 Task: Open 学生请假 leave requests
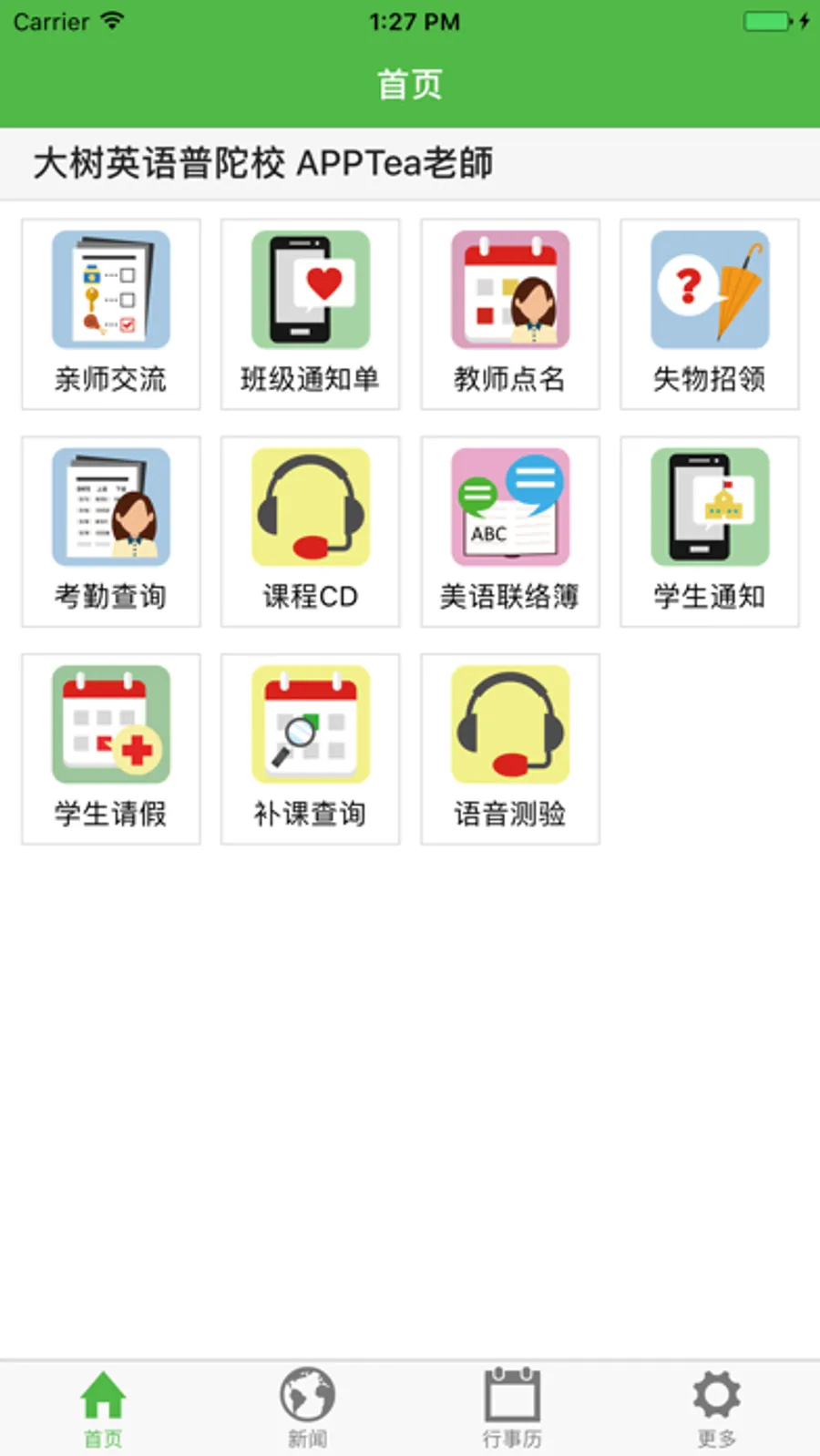110,748
